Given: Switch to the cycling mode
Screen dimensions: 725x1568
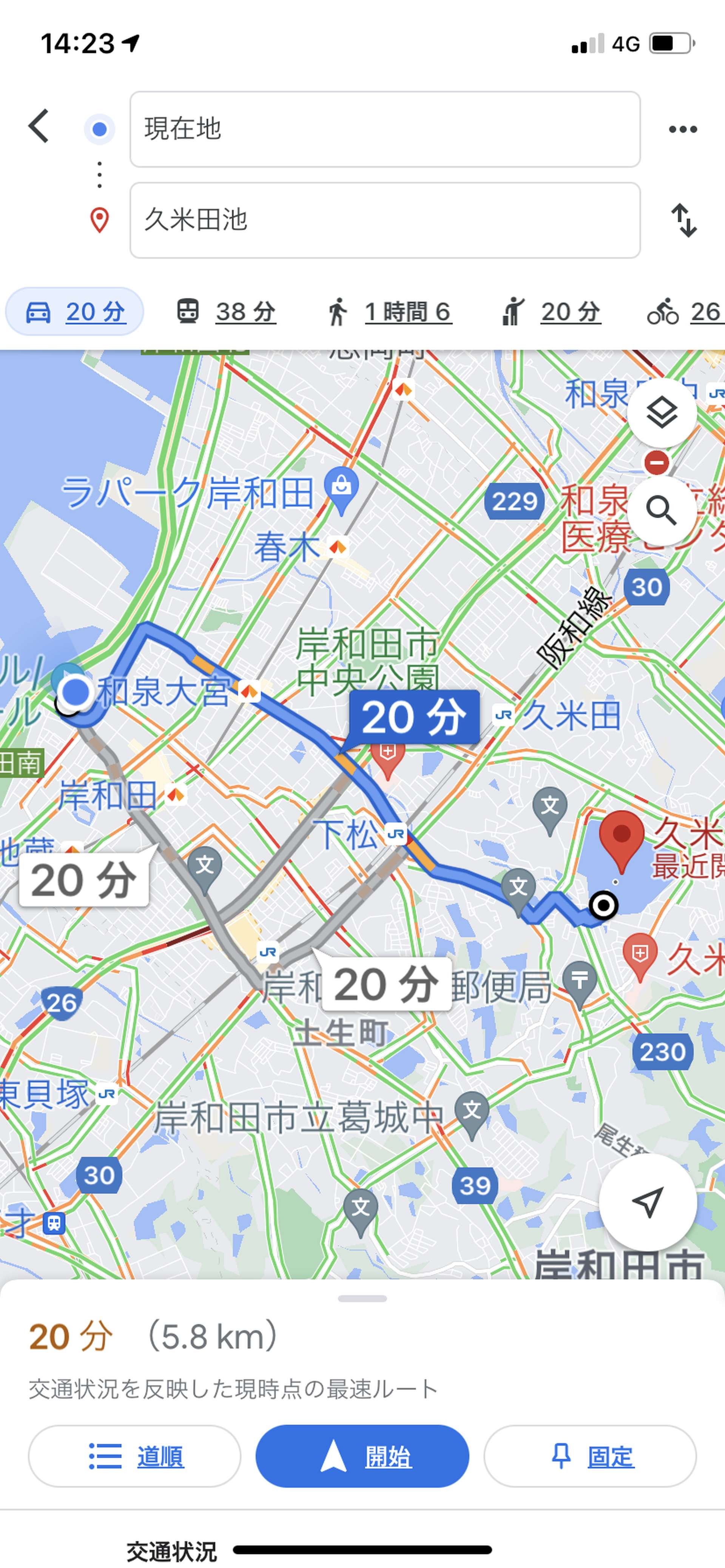Looking at the screenshot, I should pyautogui.click(x=685, y=312).
